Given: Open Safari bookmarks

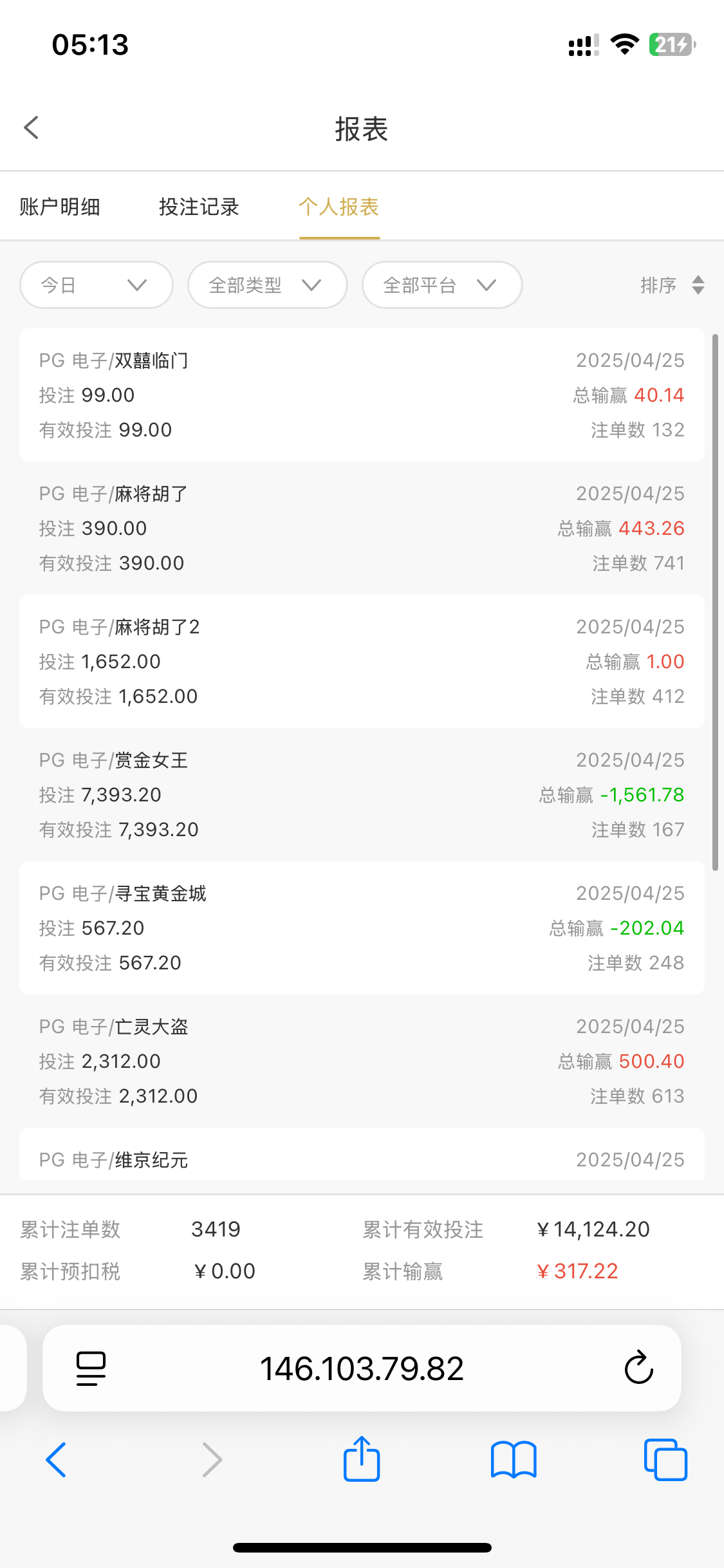Looking at the screenshot, I should pyautogui.click(x=514, y=1459).
